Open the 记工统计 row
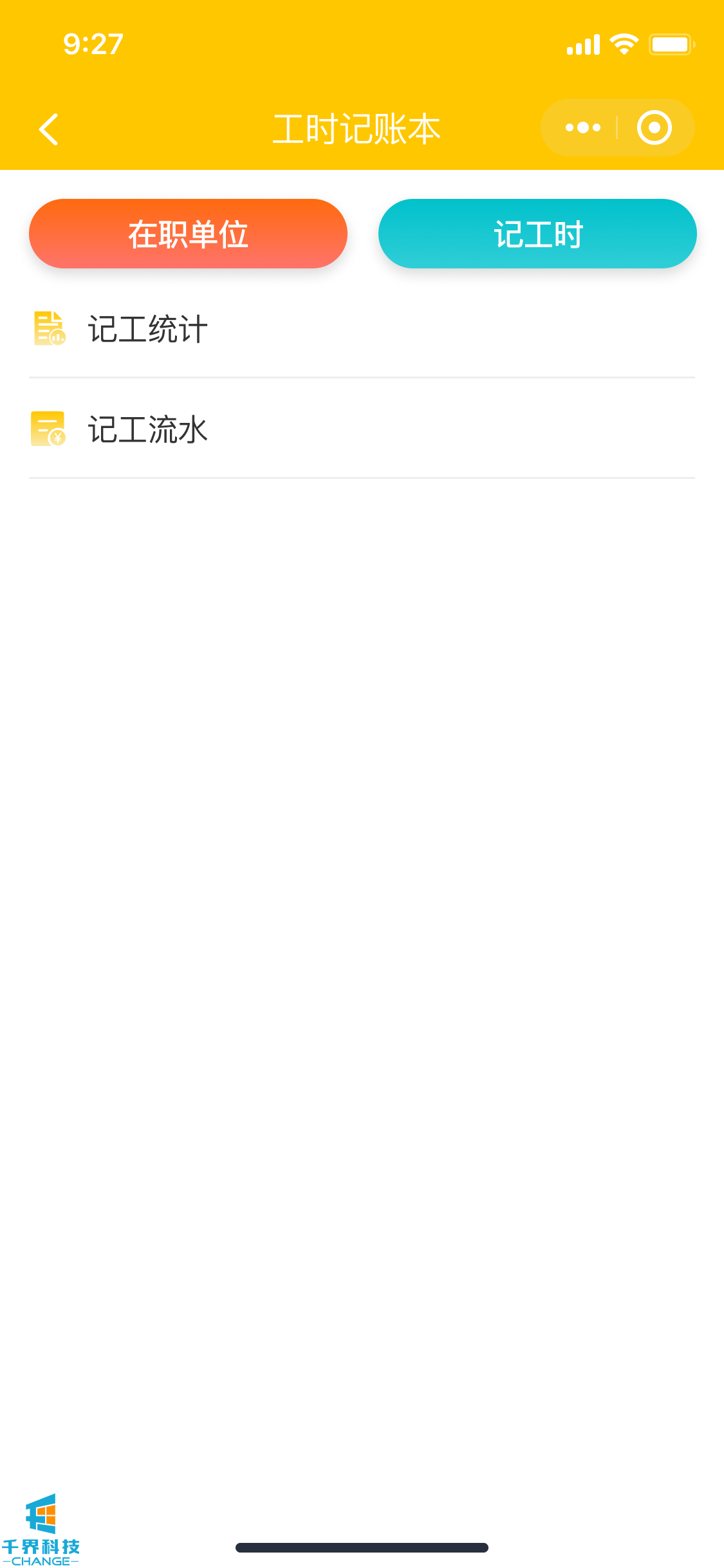This screenshot has width=724, height=1568. 360,329
